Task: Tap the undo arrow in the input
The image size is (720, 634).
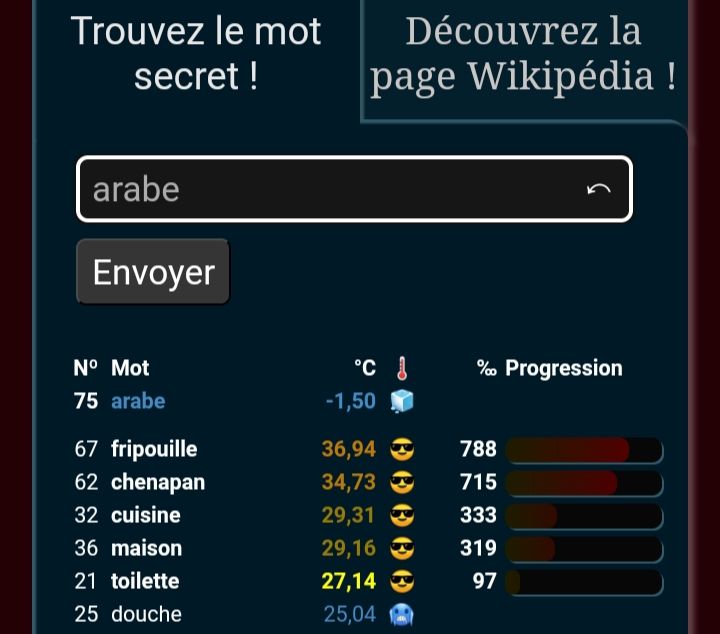Action: click(x=598, y=189)
